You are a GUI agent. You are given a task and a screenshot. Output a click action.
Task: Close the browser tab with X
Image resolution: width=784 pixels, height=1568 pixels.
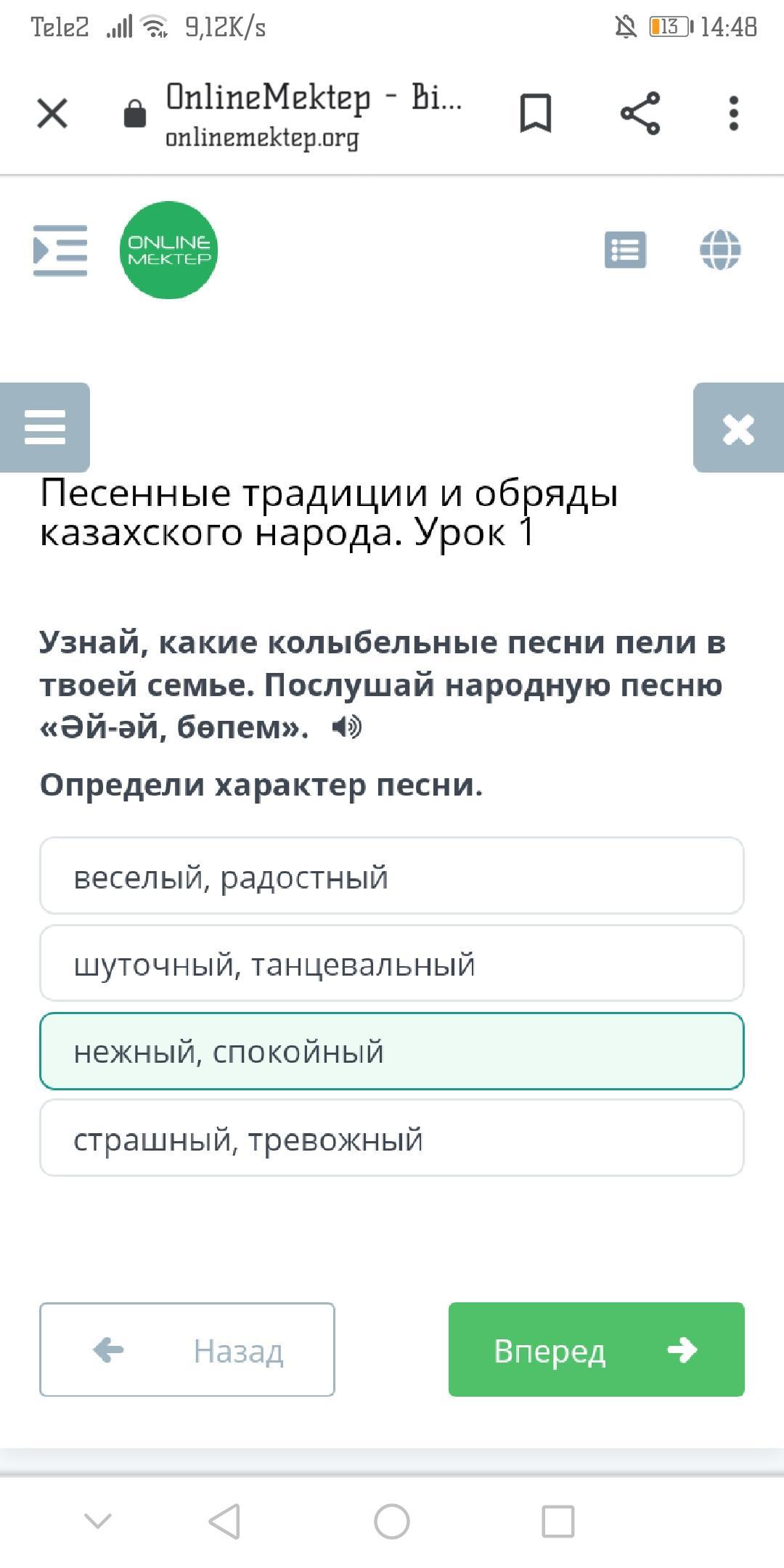click(x=52, y=113)
